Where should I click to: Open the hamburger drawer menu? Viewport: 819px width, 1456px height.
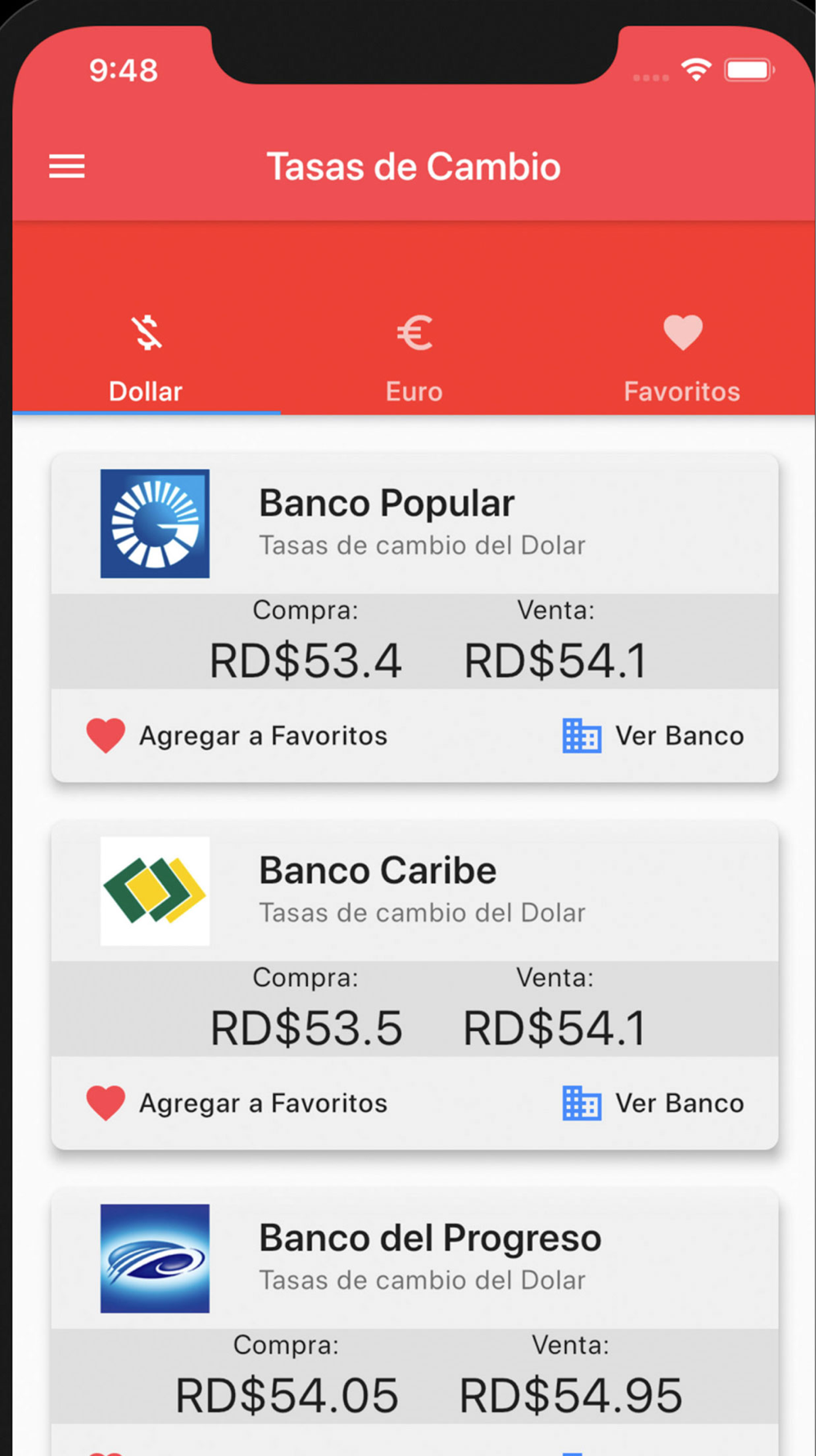point(66,166)
